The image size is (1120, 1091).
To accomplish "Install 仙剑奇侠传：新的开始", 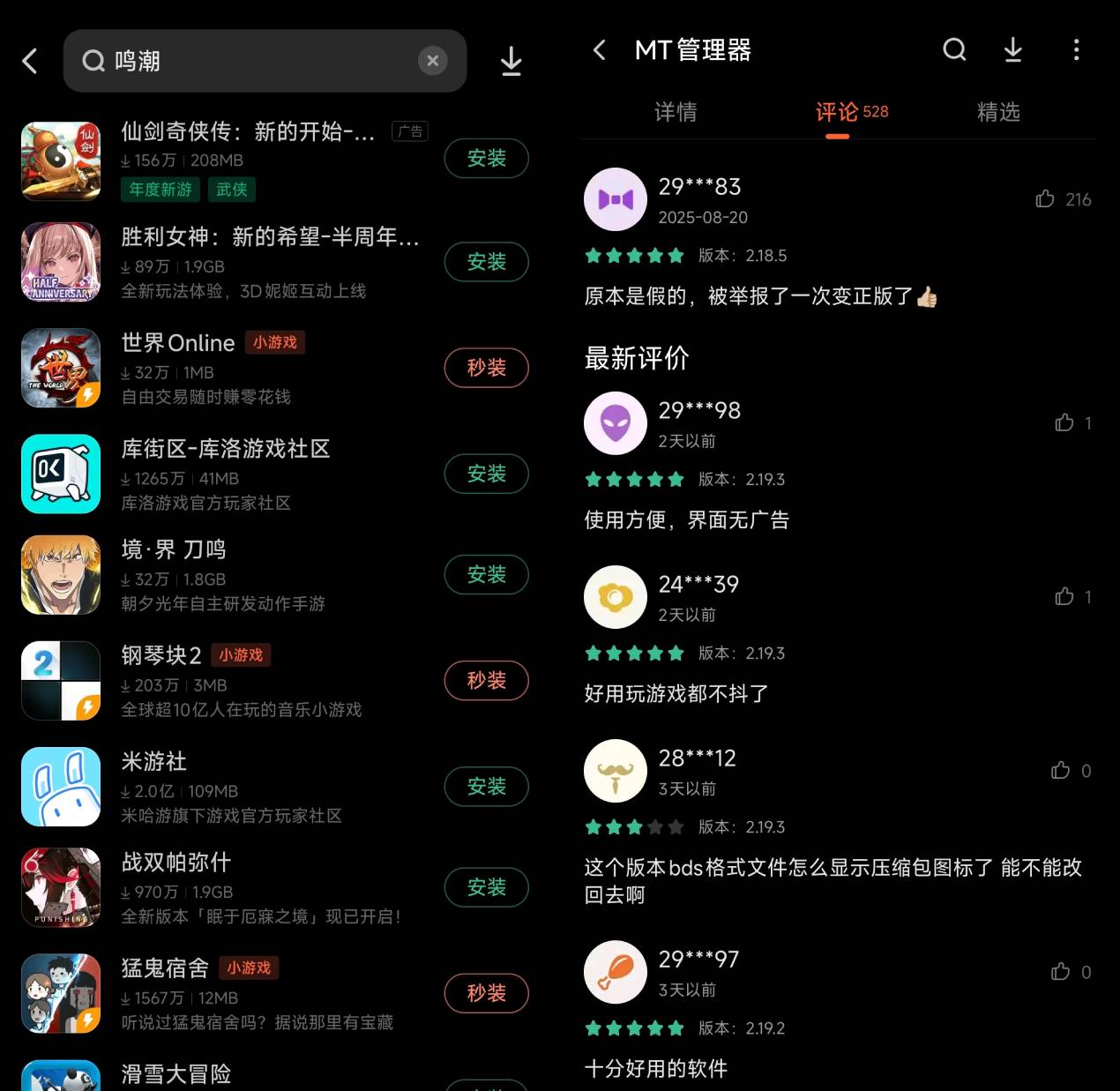I will [486, 159].
